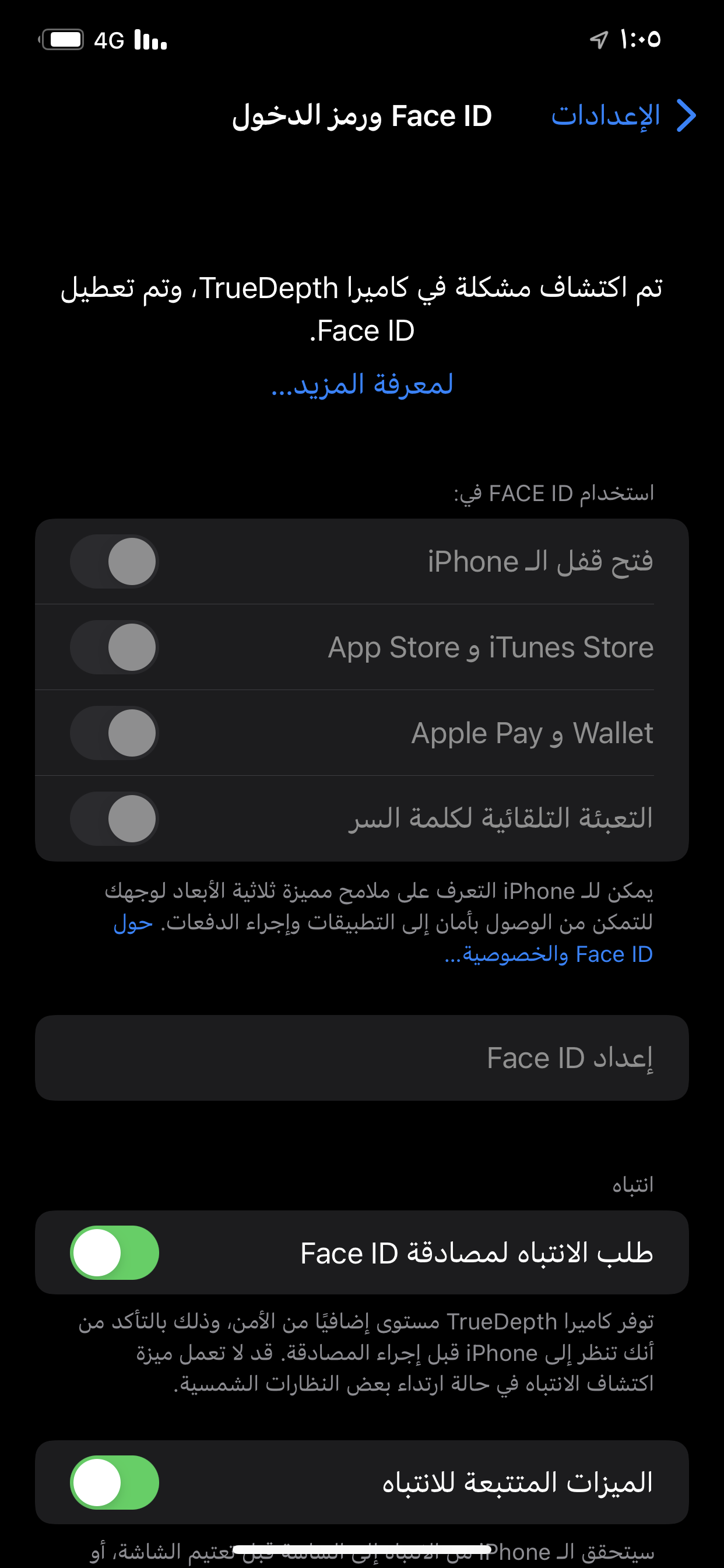Toggle iTunes Store و App Store switch
Screen dimensions: 724x1568
coord(114,647)
